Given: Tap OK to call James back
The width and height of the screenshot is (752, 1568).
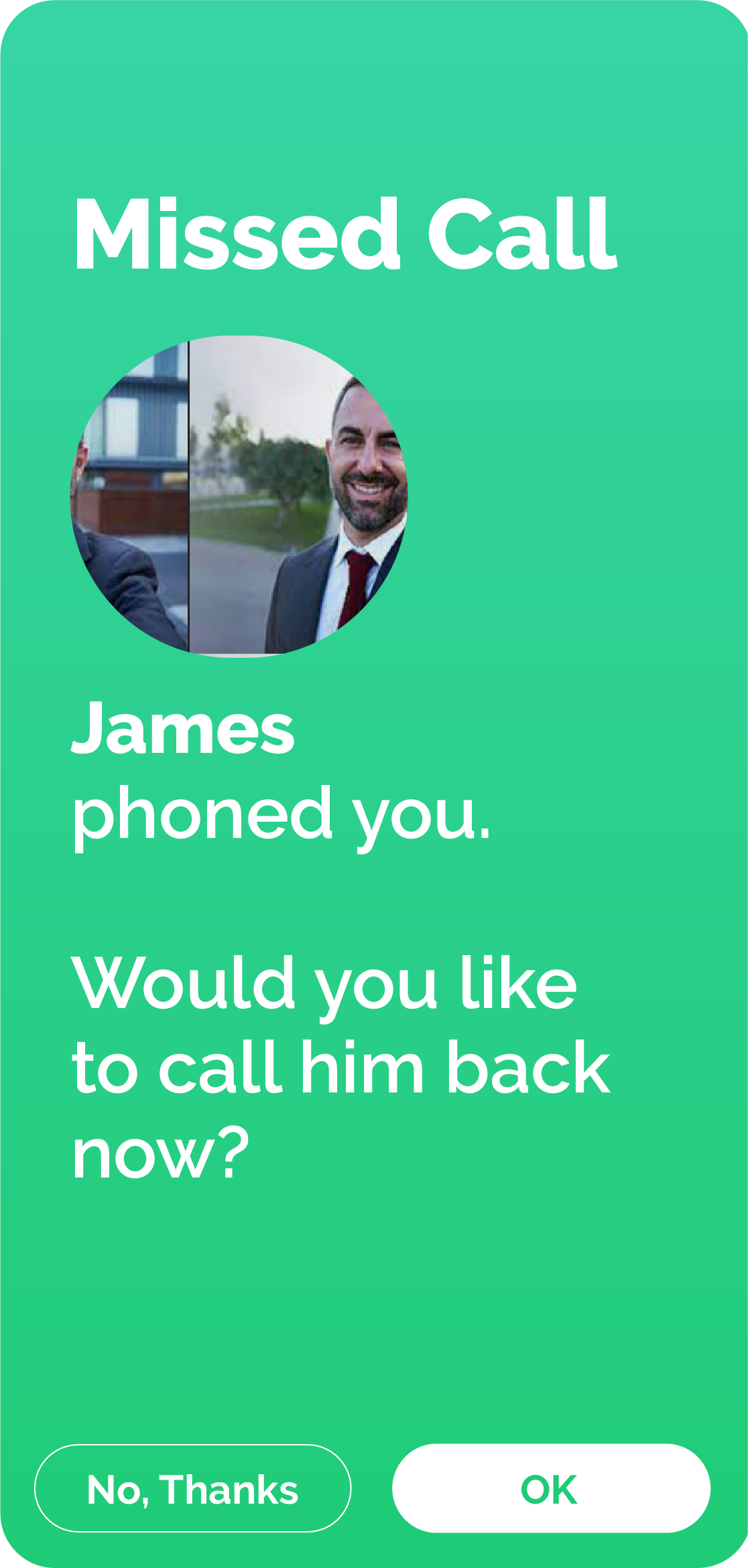Looking at the screenshot, I should 550,1488.
